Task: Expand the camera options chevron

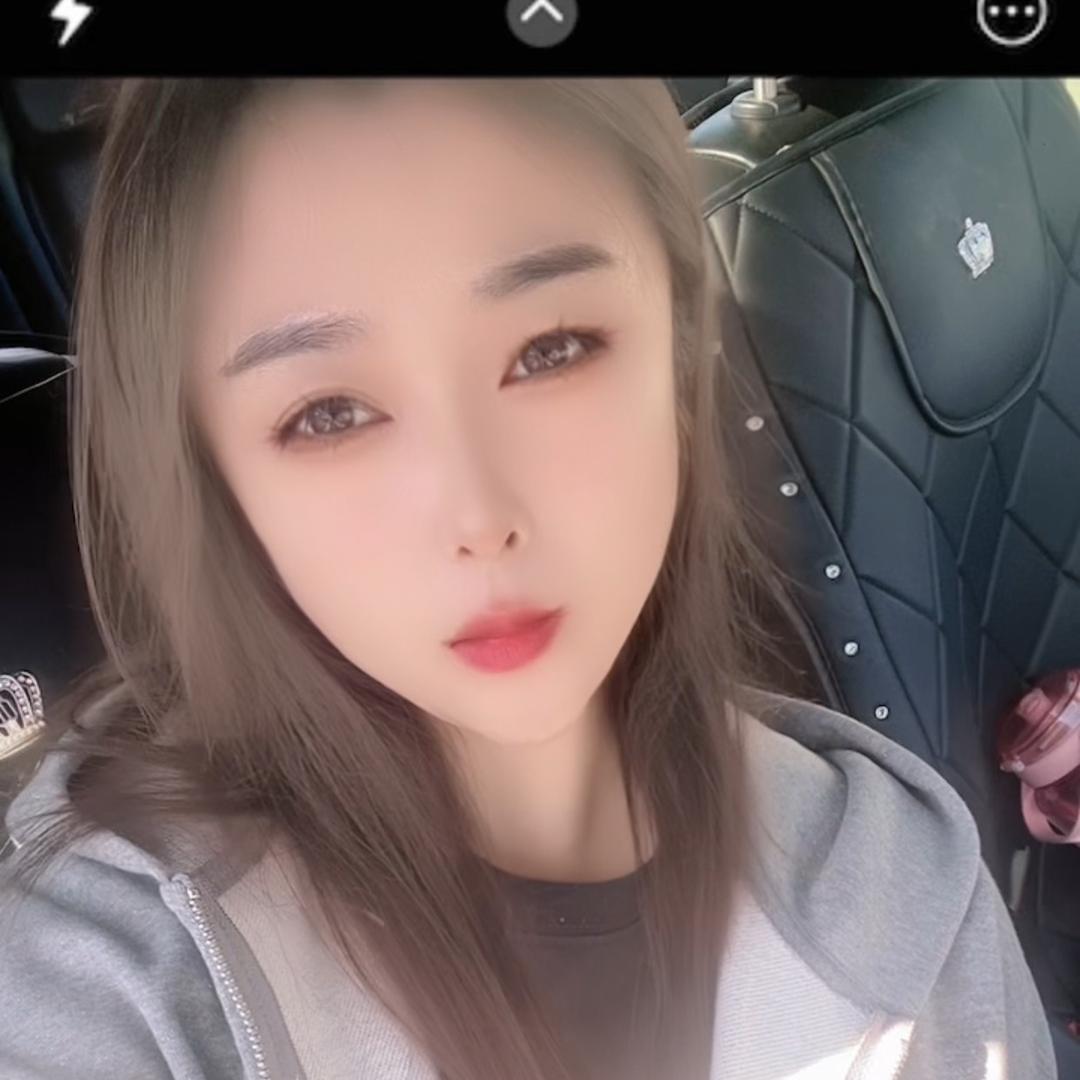Action: click(541, 16)
